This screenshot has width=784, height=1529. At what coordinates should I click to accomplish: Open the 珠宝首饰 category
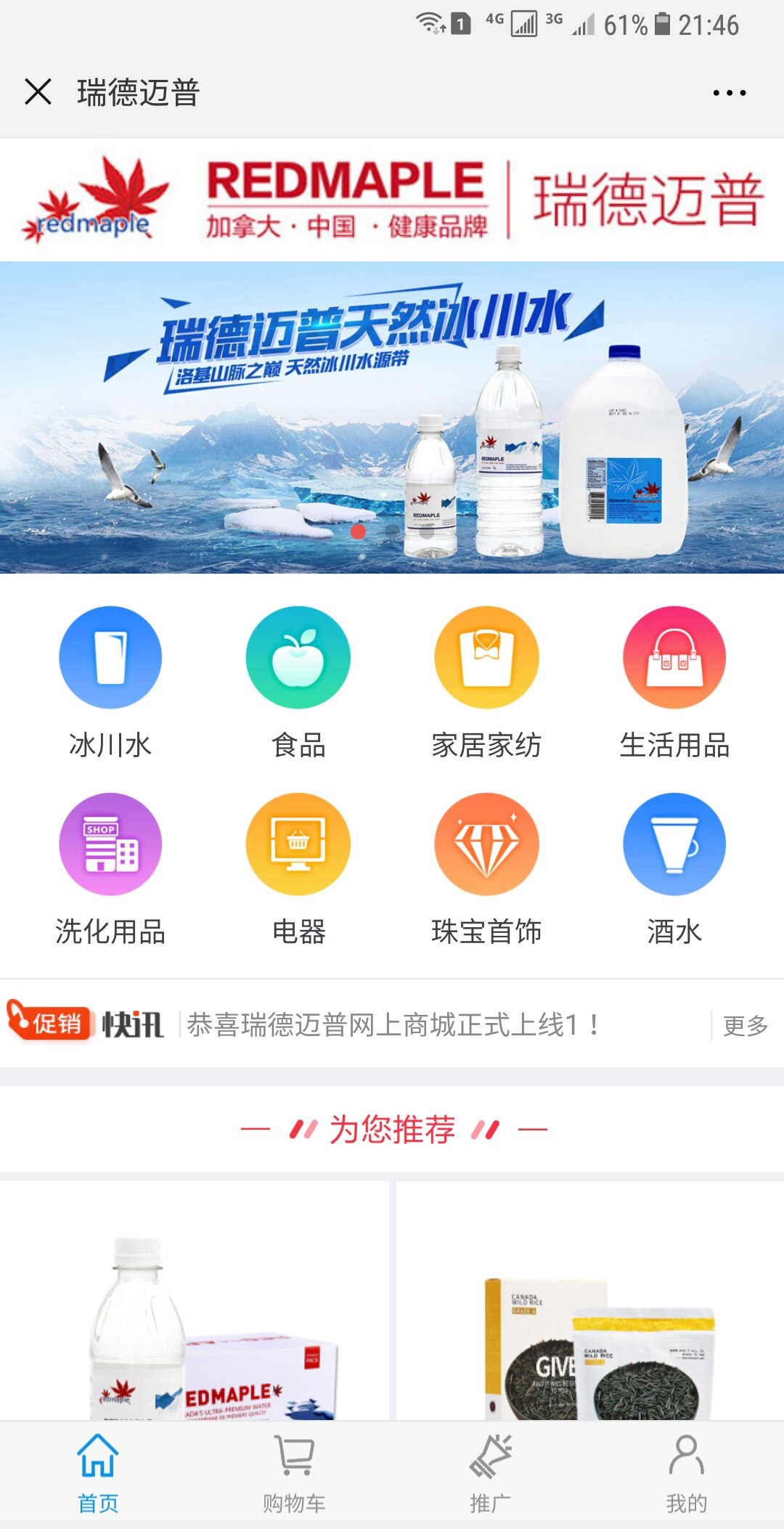[486, 870]
